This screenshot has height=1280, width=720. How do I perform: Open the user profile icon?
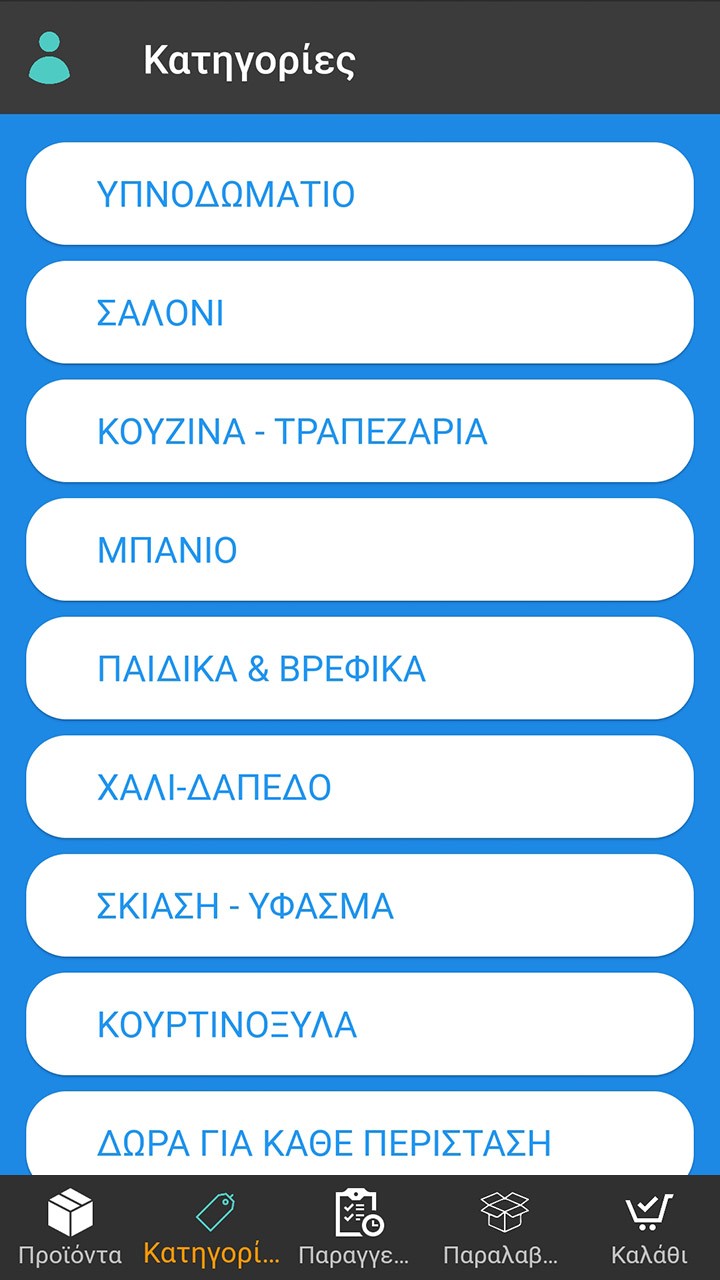(49, 57)
